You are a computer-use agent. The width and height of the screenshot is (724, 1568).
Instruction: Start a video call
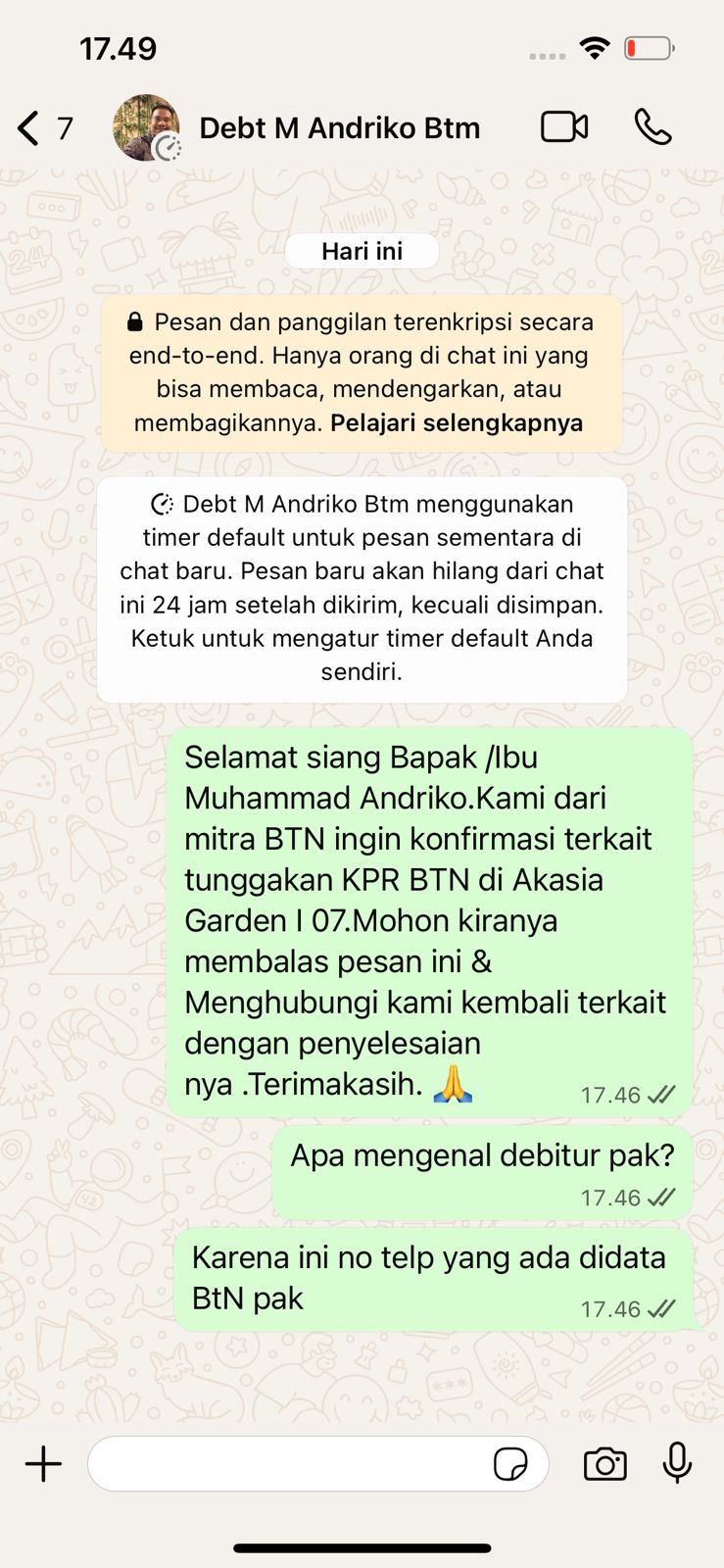coord(564,127)
